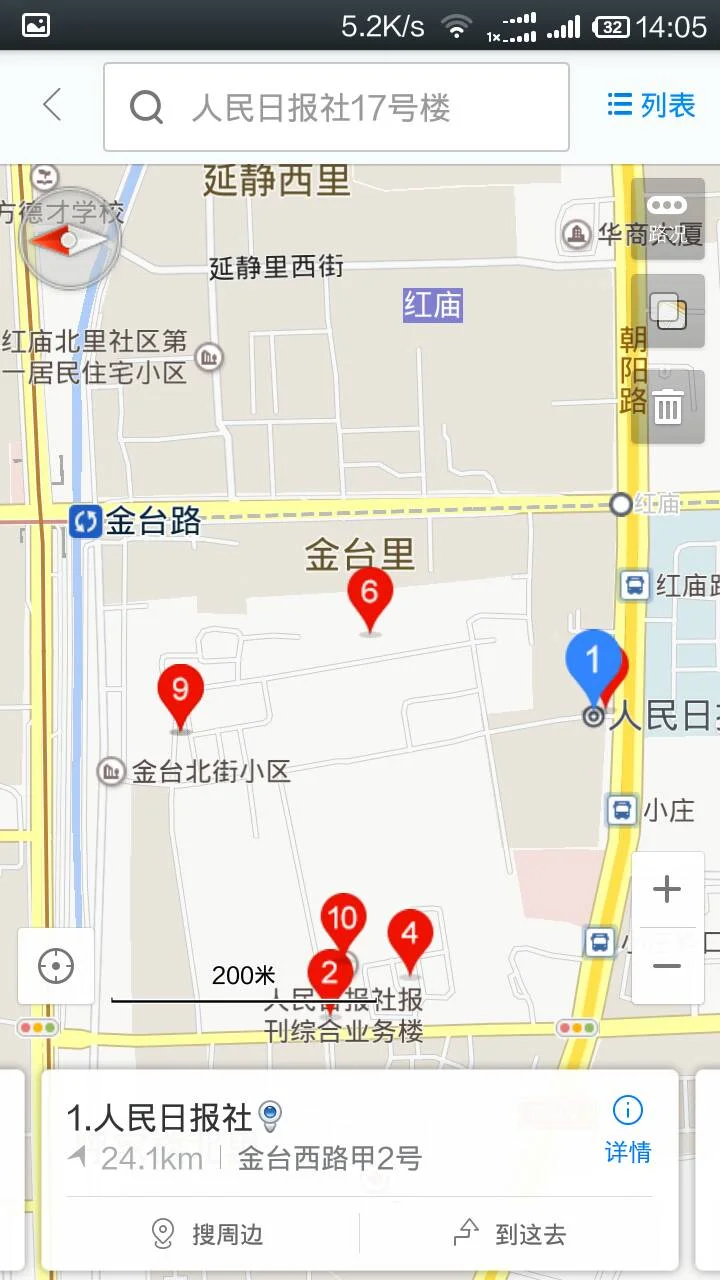Clear search results with the trash icon
Screen dimensions: 720x1280
tap(667, 407)
